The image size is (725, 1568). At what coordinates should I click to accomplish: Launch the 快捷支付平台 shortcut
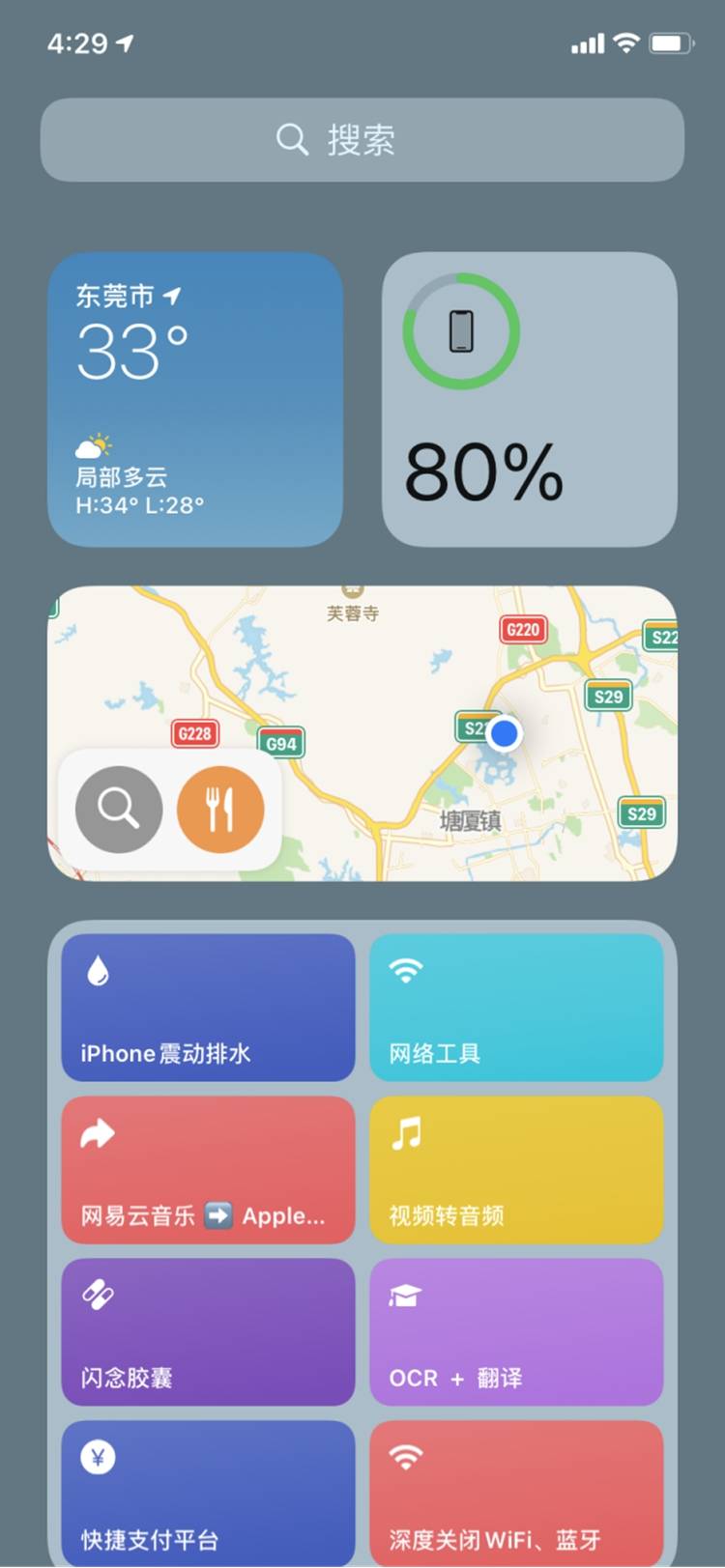pyautogui.click(x=208, y=1491)
